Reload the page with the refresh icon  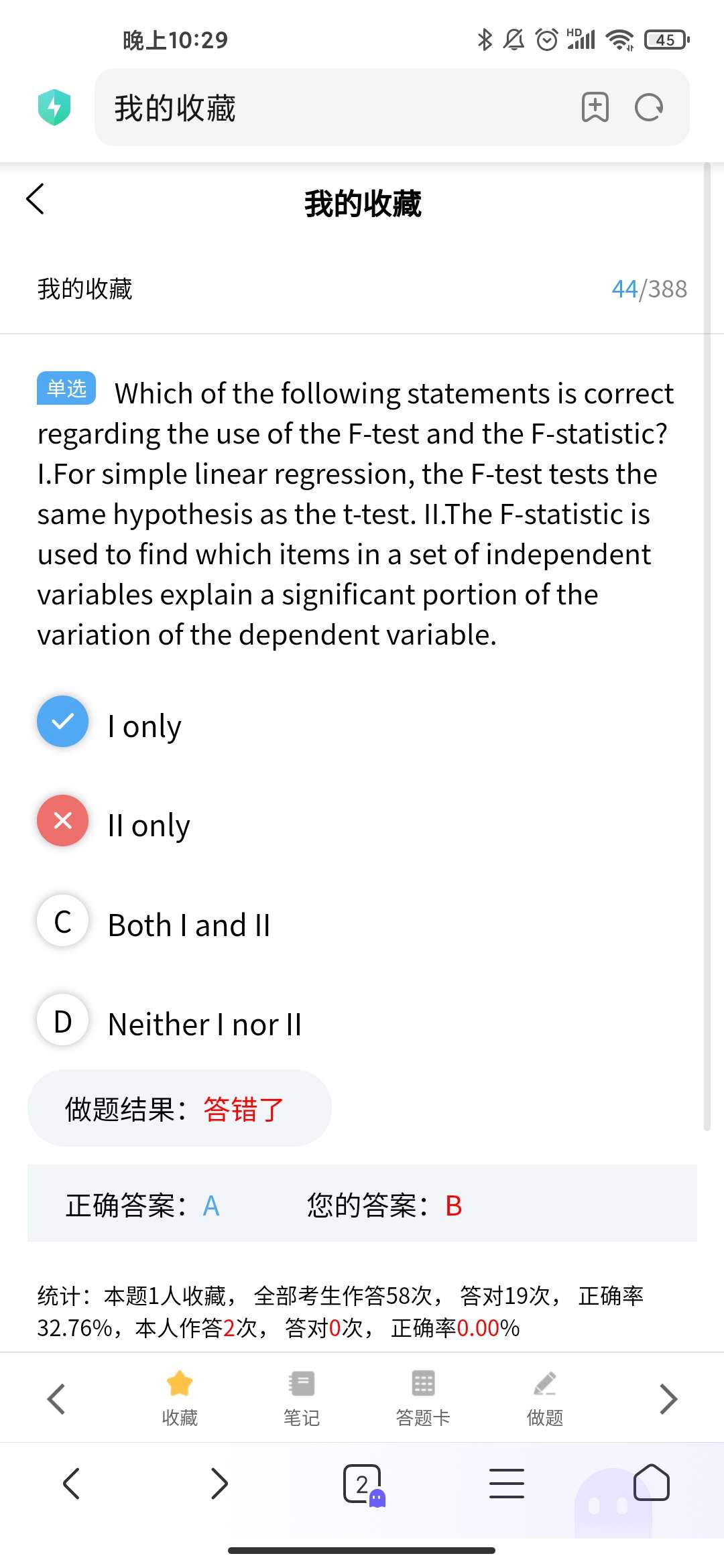click(648, 107)
